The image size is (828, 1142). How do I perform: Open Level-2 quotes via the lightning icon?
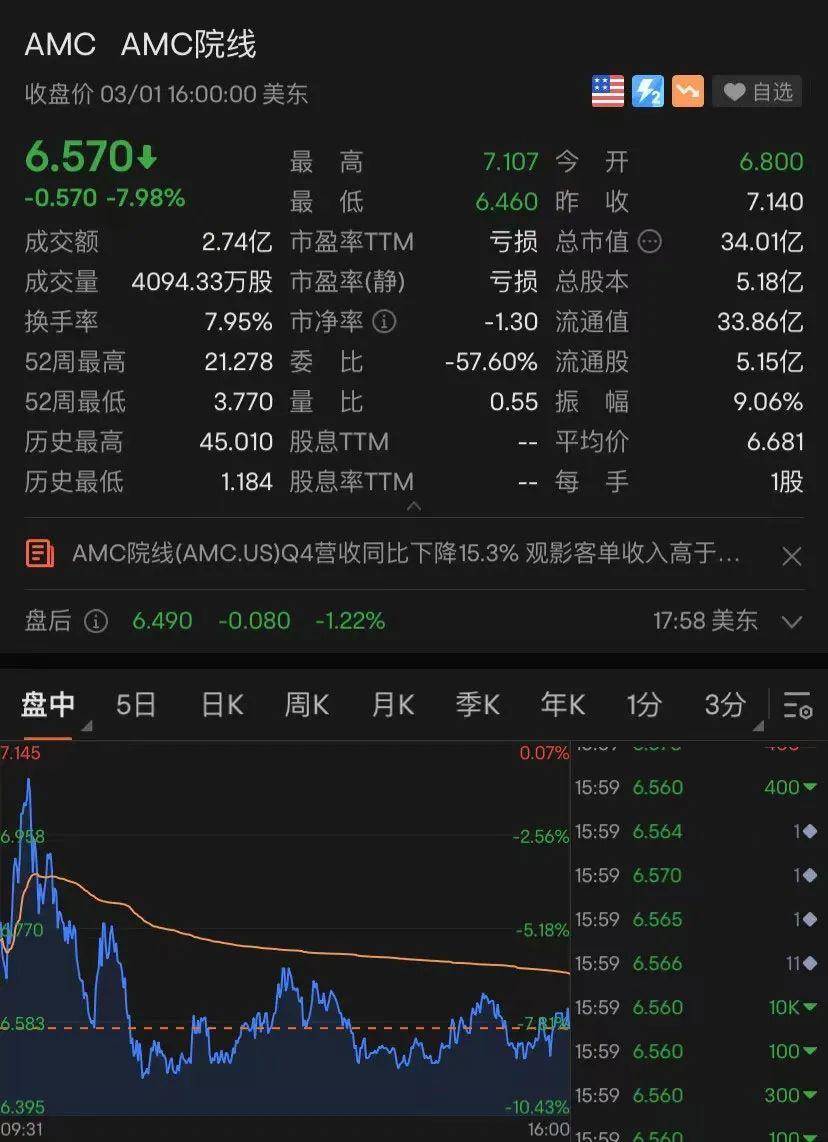click(647, 91)
